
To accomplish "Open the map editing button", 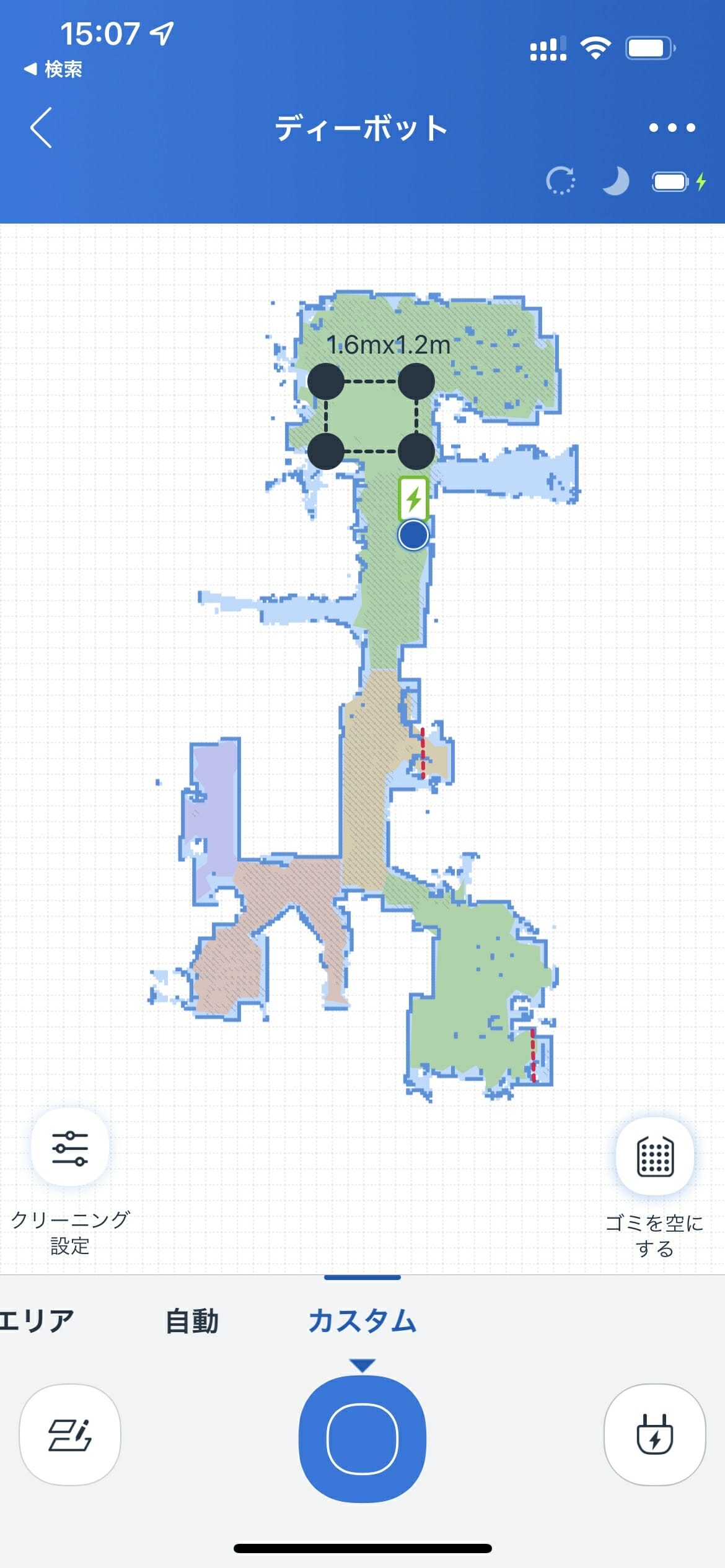I will click(x=70, y=1435).
